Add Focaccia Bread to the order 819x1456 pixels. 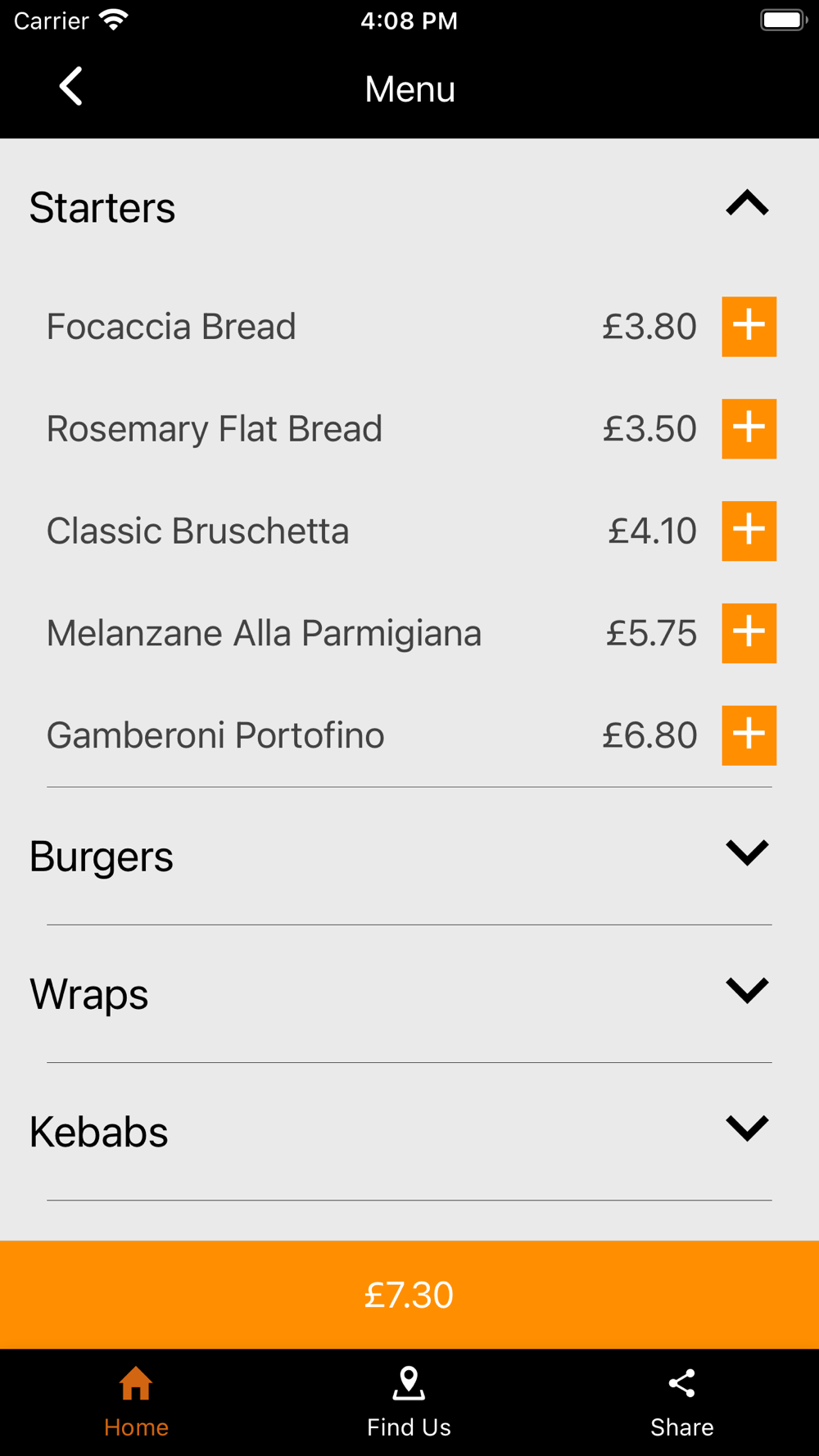click(x=749, y=327)
